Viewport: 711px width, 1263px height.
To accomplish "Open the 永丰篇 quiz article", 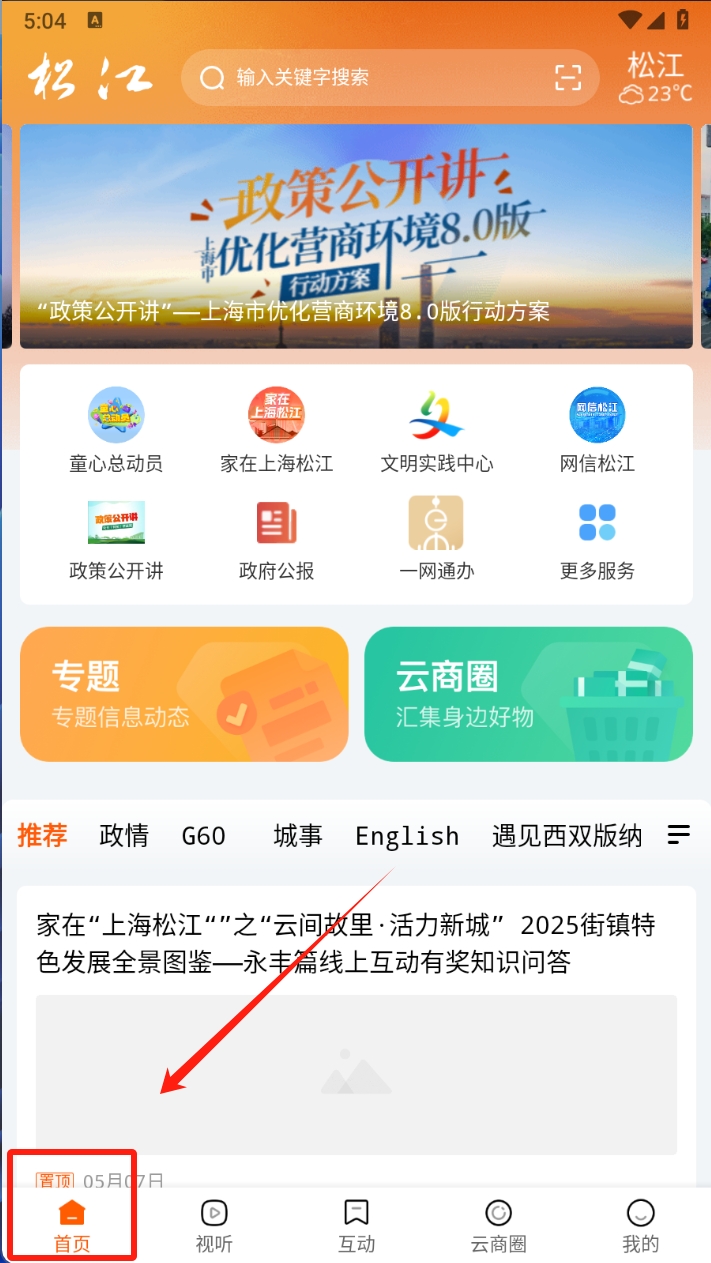I will tap(346, 944).
